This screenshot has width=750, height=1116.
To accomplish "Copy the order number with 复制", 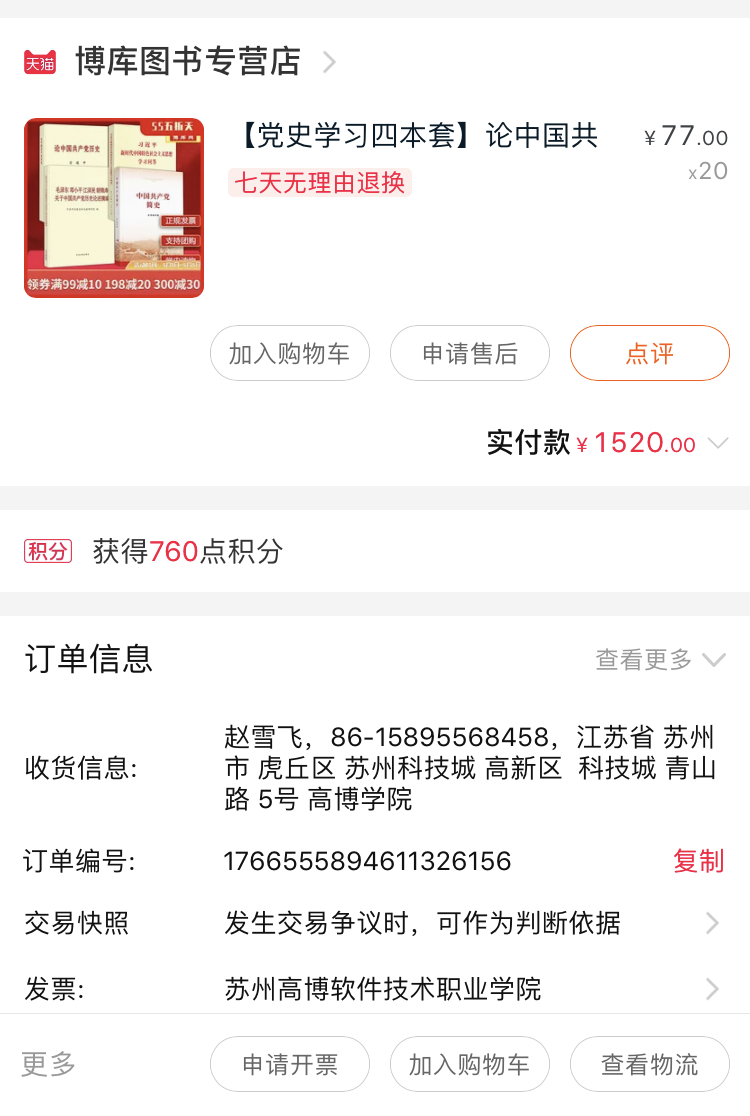I will point(698,861).
